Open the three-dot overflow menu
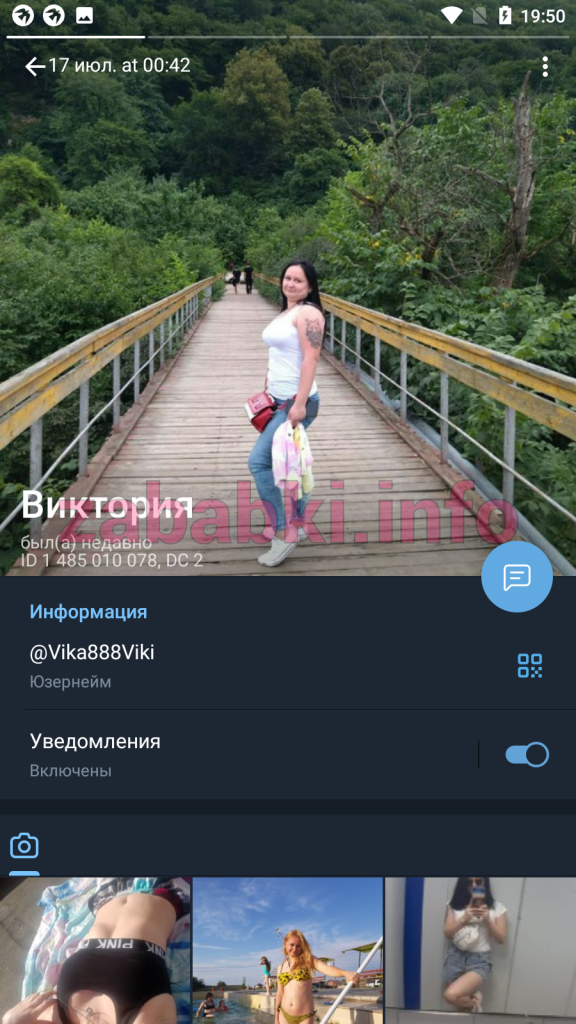Viewport: 576px width, 1024px height. click(545, 66)
